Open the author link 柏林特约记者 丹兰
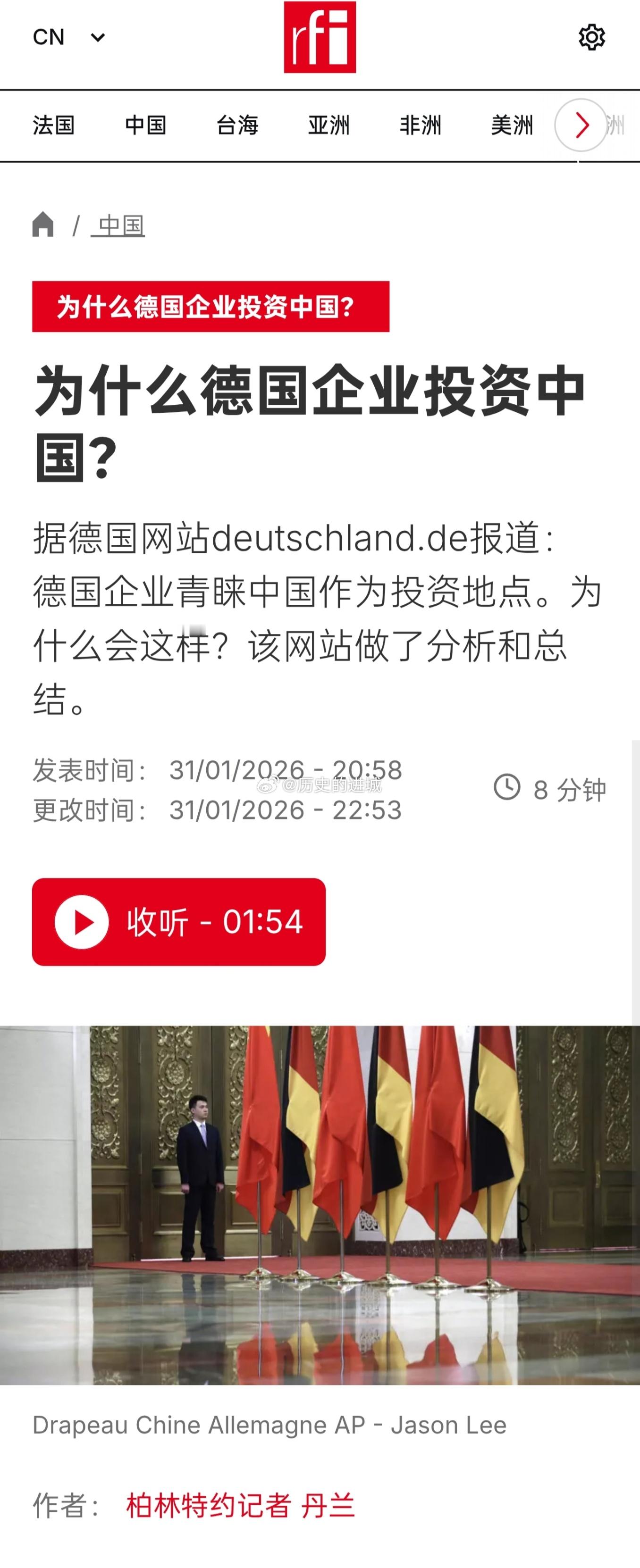 [x=238, y=1507]
